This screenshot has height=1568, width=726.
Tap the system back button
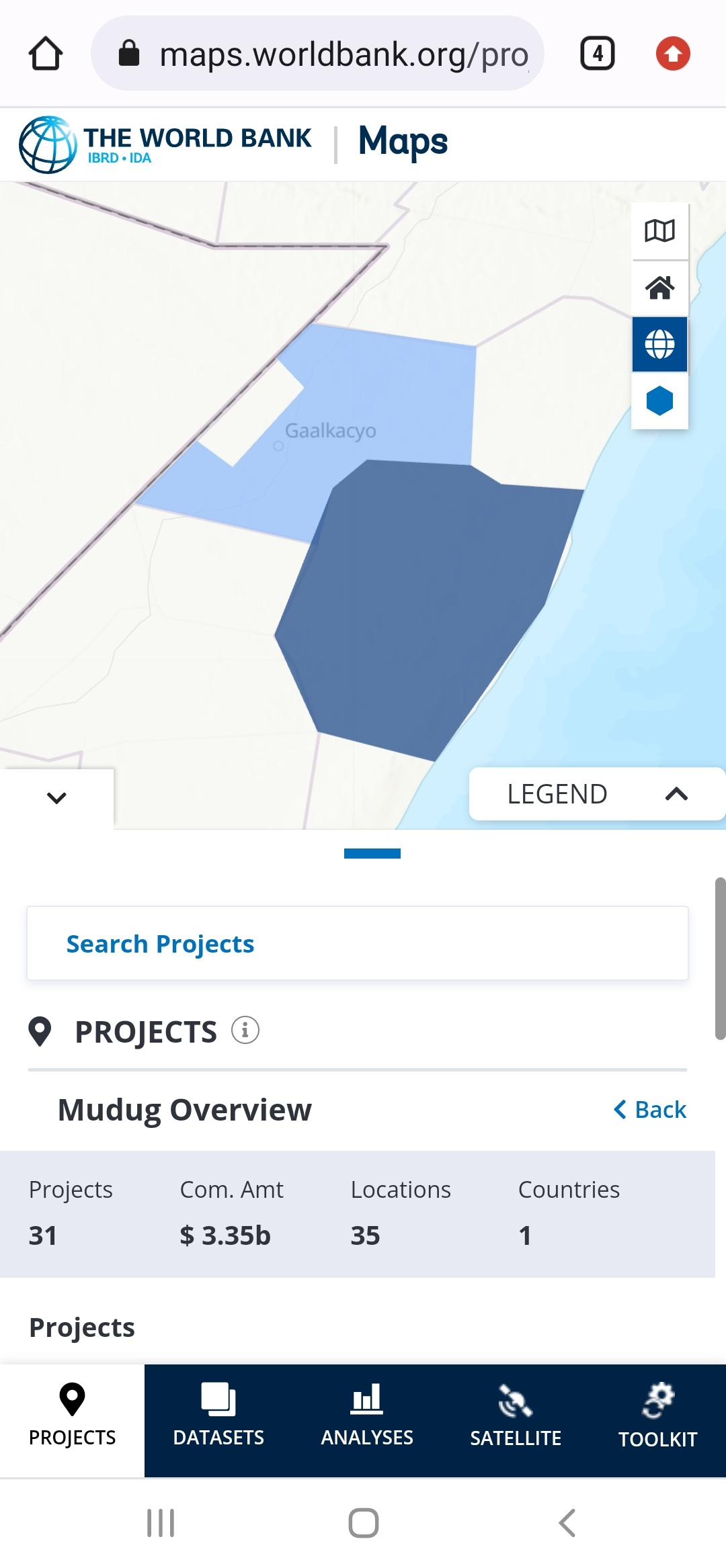(x=567, y=1523)
